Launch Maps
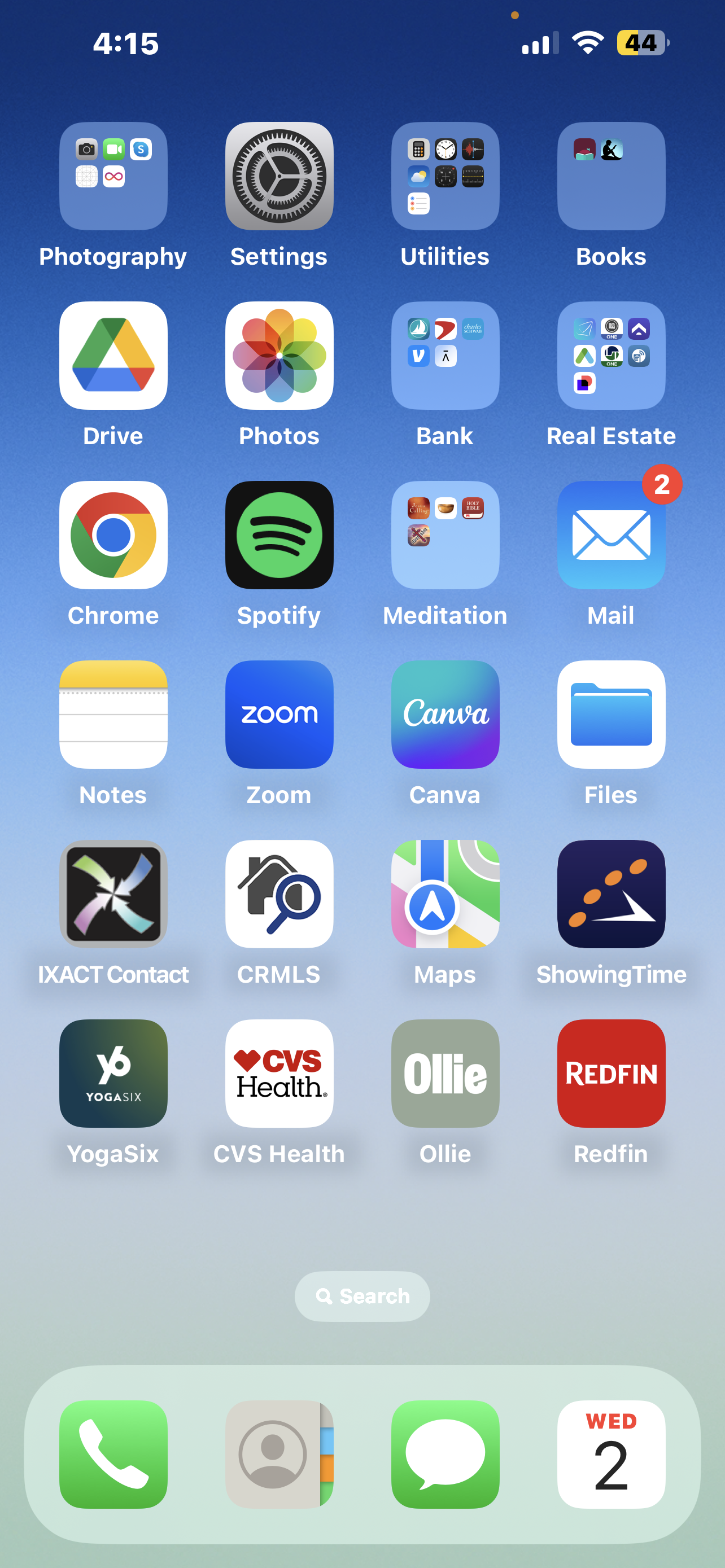The height and width of the screenshot is (1568, 725). pyautogui.click(x=446, y=894)
